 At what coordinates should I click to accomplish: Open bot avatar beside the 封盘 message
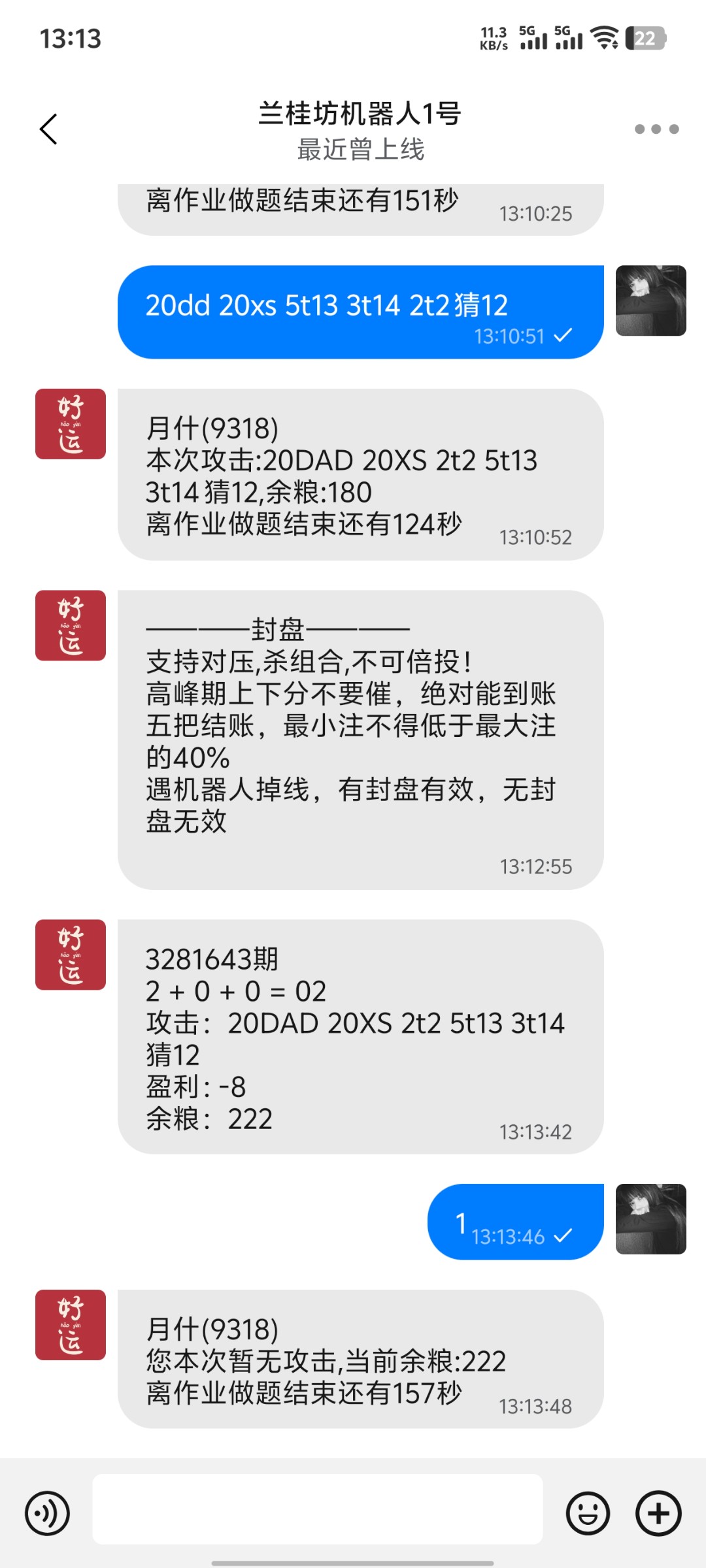click(x=71, y=625)
